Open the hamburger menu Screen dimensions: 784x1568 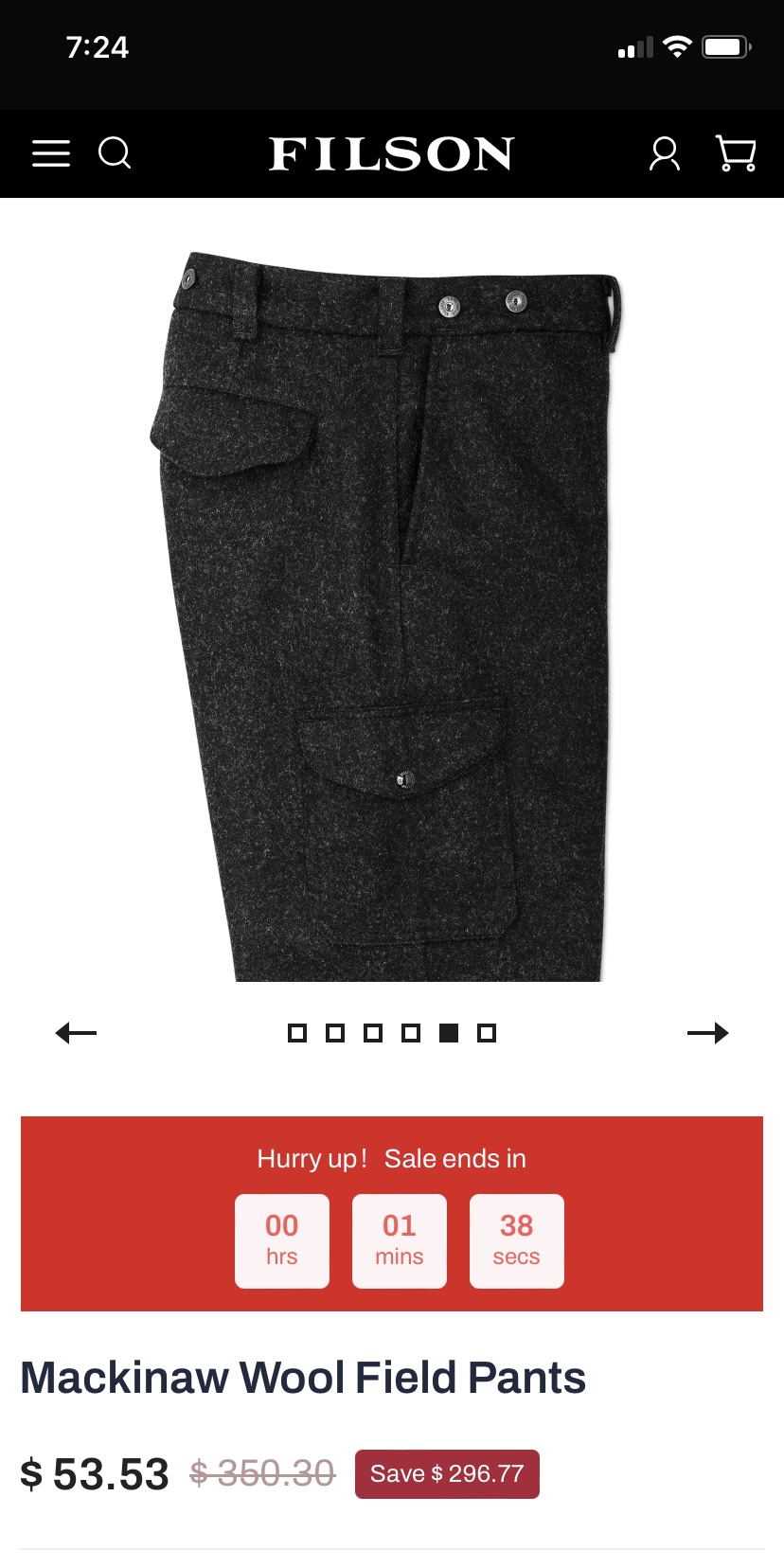(51, 153)
